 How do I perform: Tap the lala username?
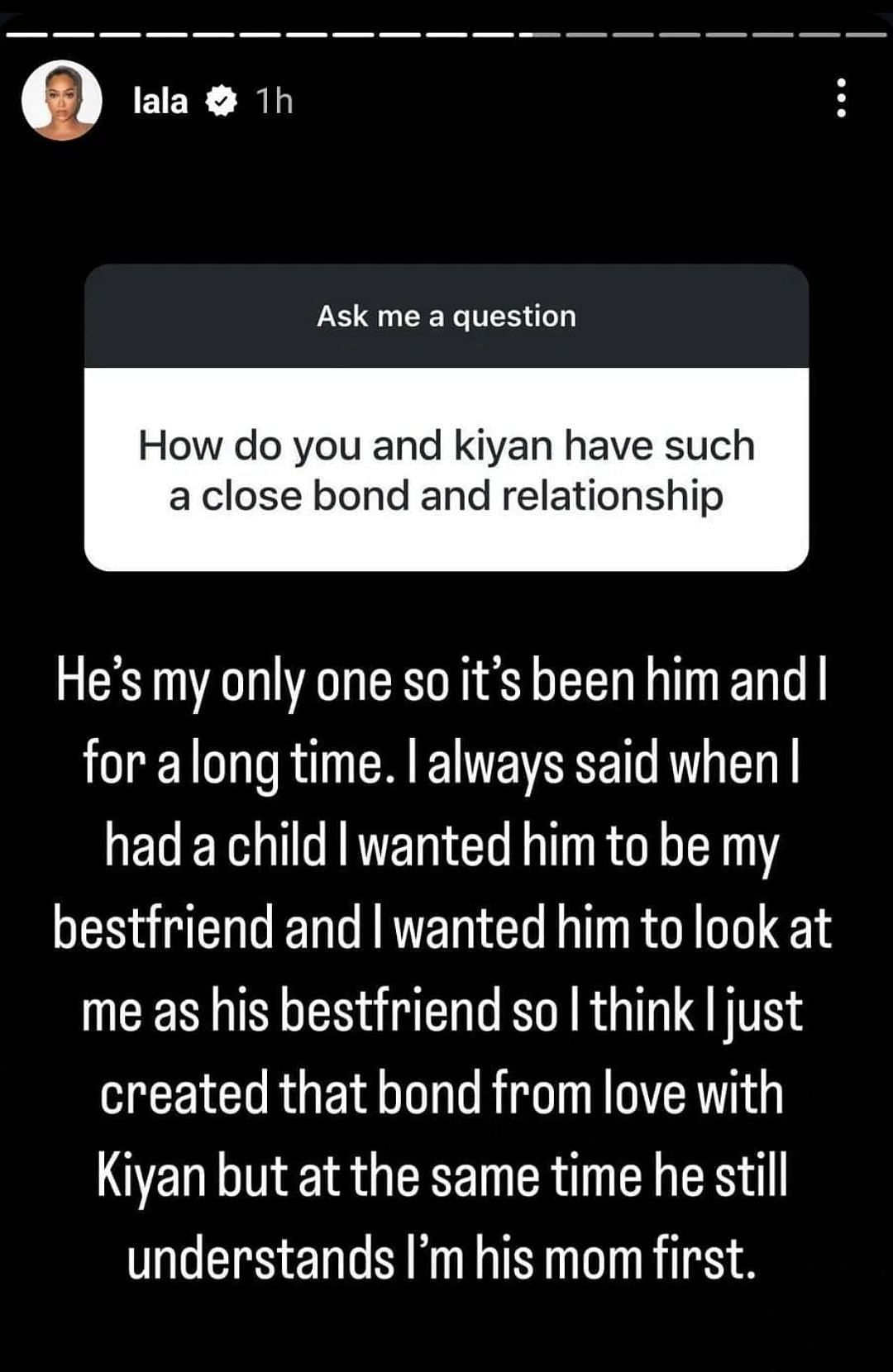[160, 101]
